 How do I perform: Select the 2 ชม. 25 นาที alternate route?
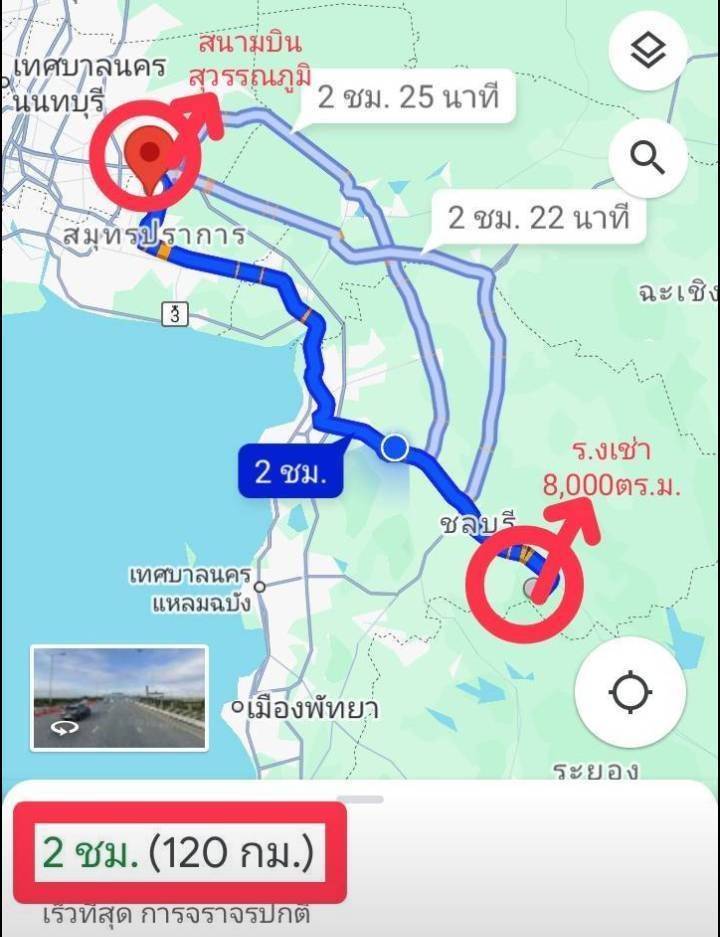(x=408, y=98)
